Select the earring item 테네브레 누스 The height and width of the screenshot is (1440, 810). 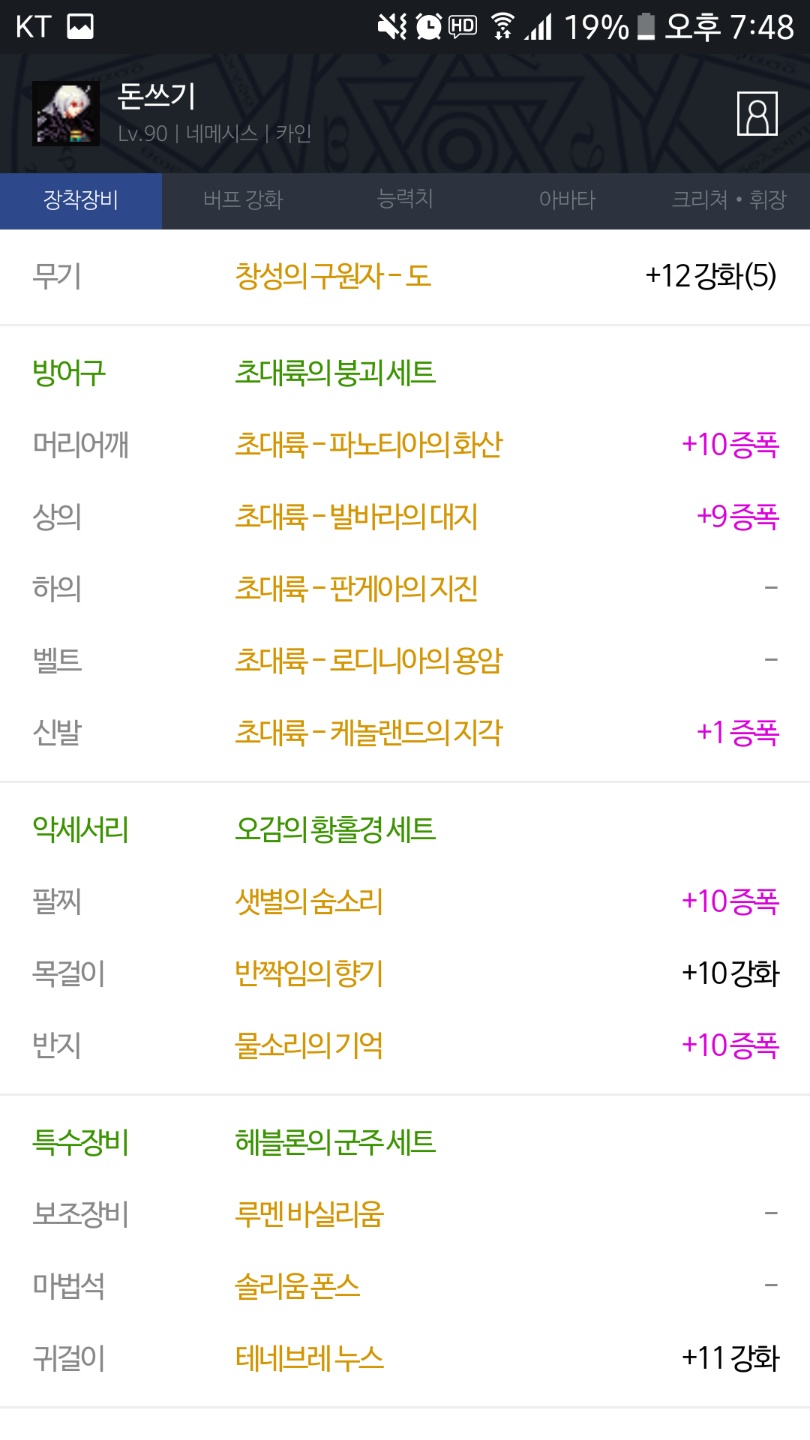click(309, 1359)
